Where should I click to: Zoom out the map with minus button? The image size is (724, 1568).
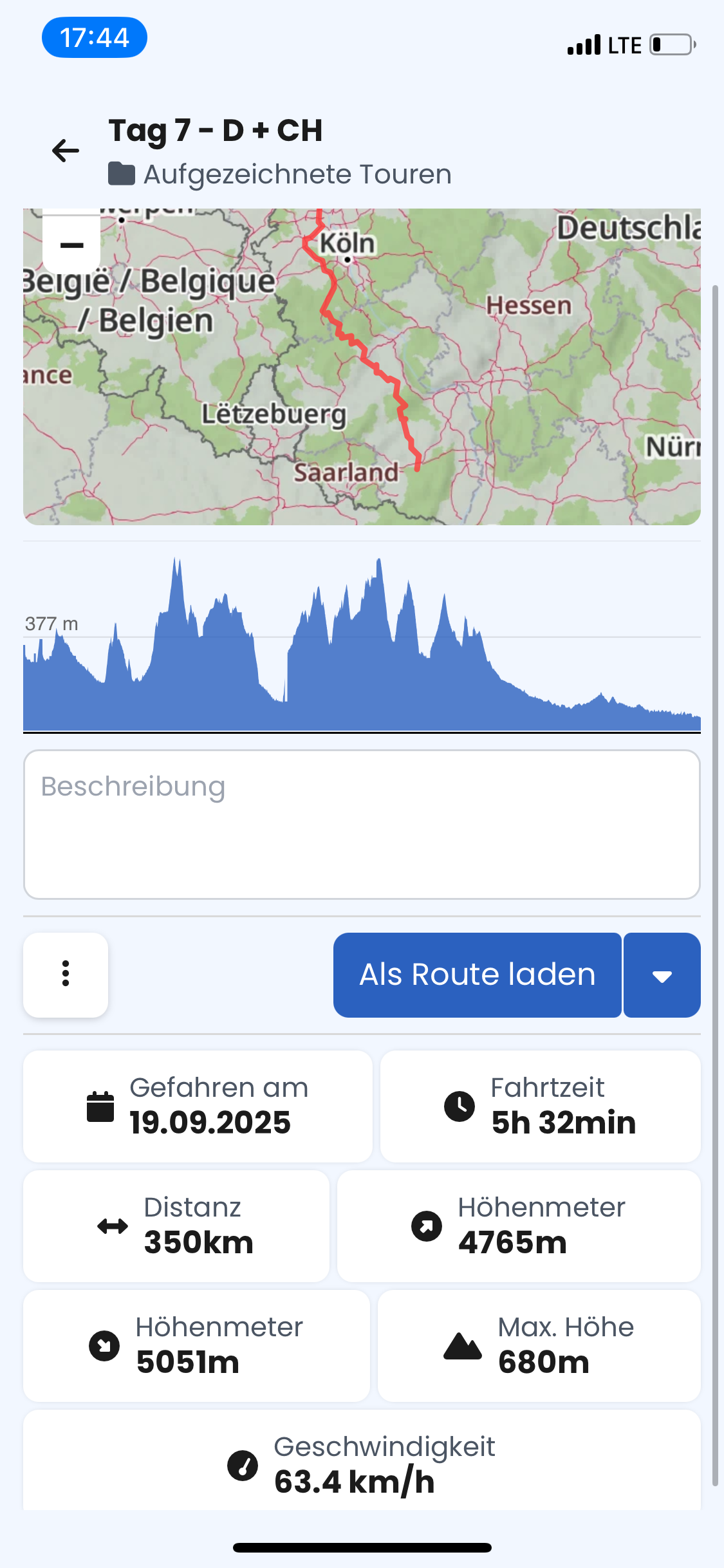(x=71, y=245)
